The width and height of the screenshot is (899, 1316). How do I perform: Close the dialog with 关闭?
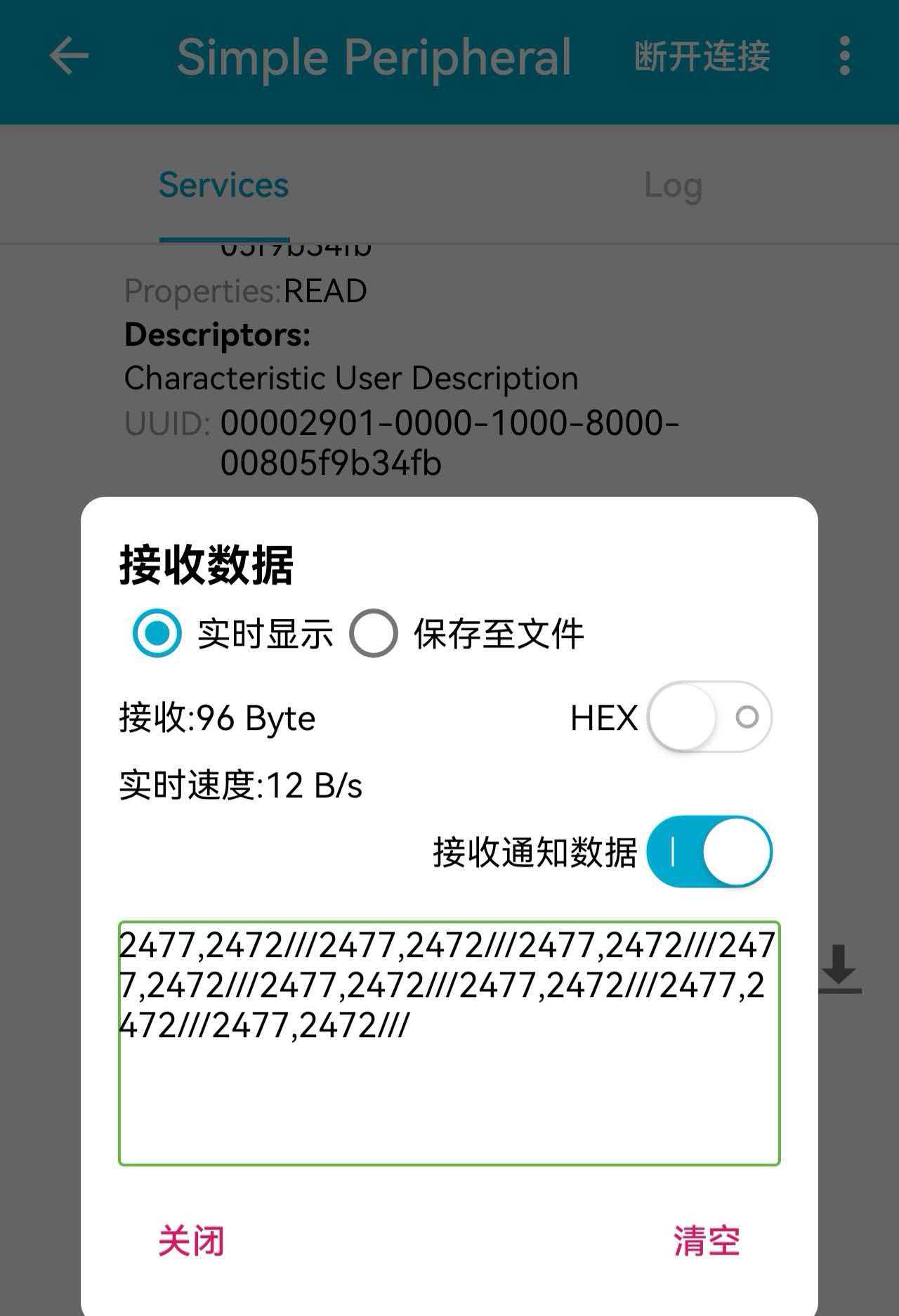(x=191, y=1241)
